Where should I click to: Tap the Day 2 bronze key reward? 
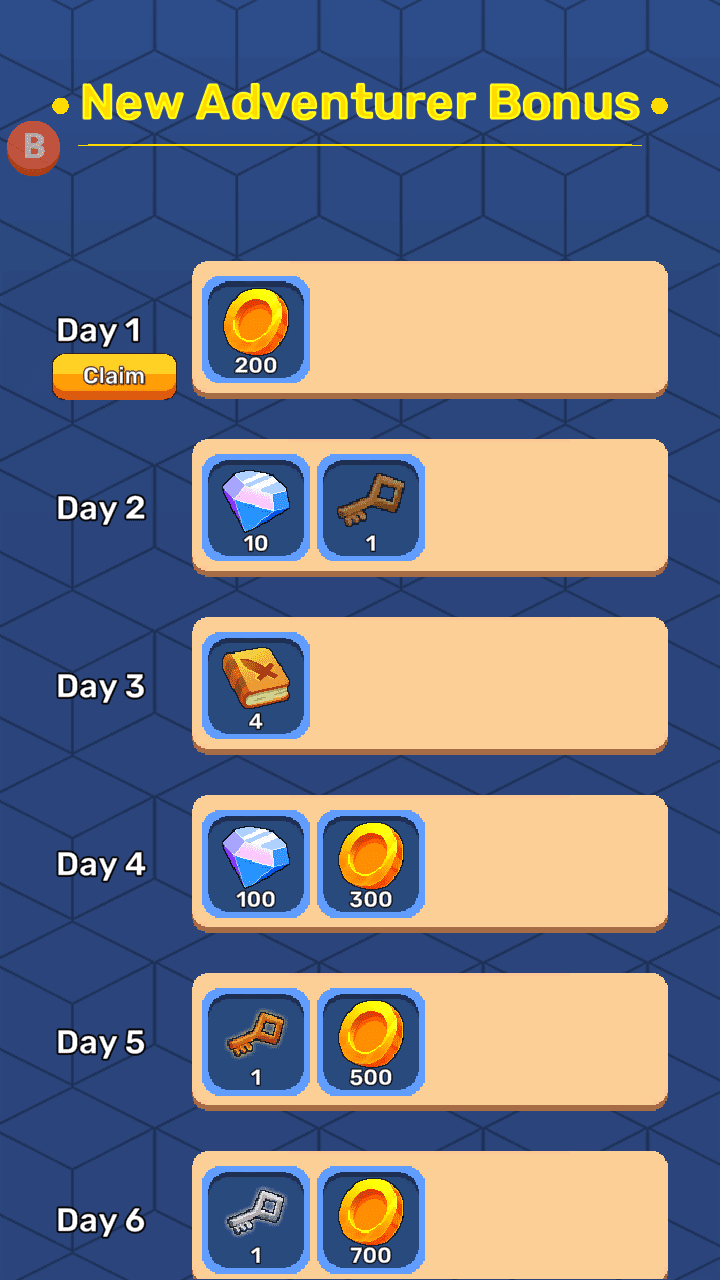point(371,508)
